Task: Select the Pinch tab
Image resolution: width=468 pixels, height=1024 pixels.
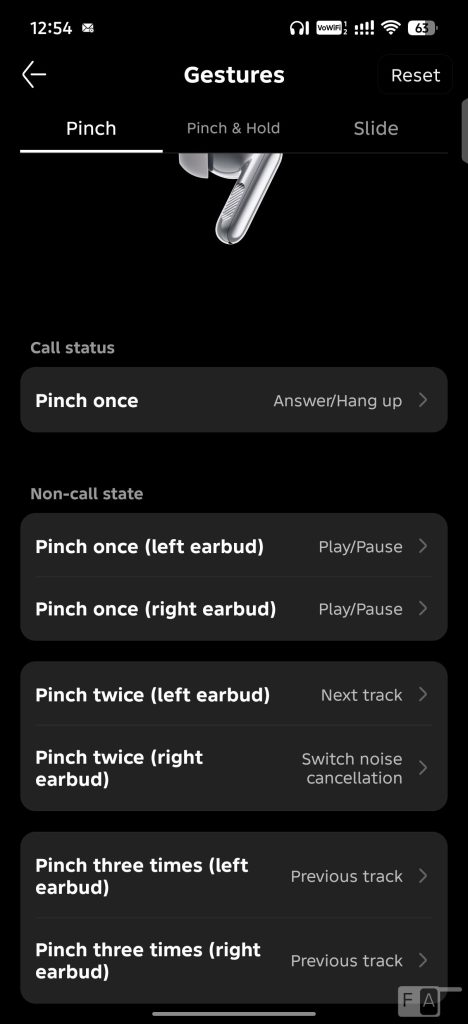Action: (91, 129)
